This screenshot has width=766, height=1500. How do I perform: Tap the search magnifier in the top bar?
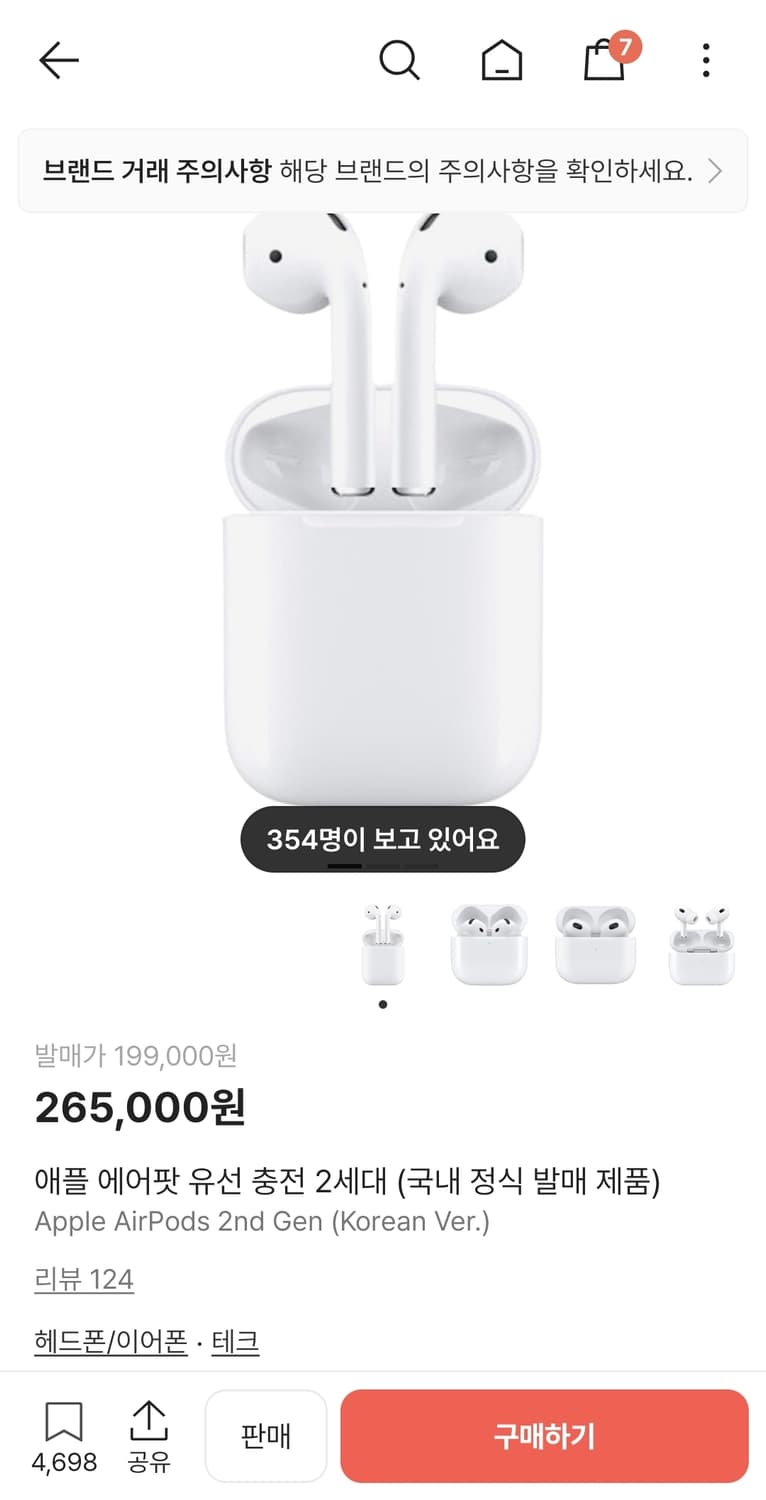pyautogui.click(x=400, y=60)
